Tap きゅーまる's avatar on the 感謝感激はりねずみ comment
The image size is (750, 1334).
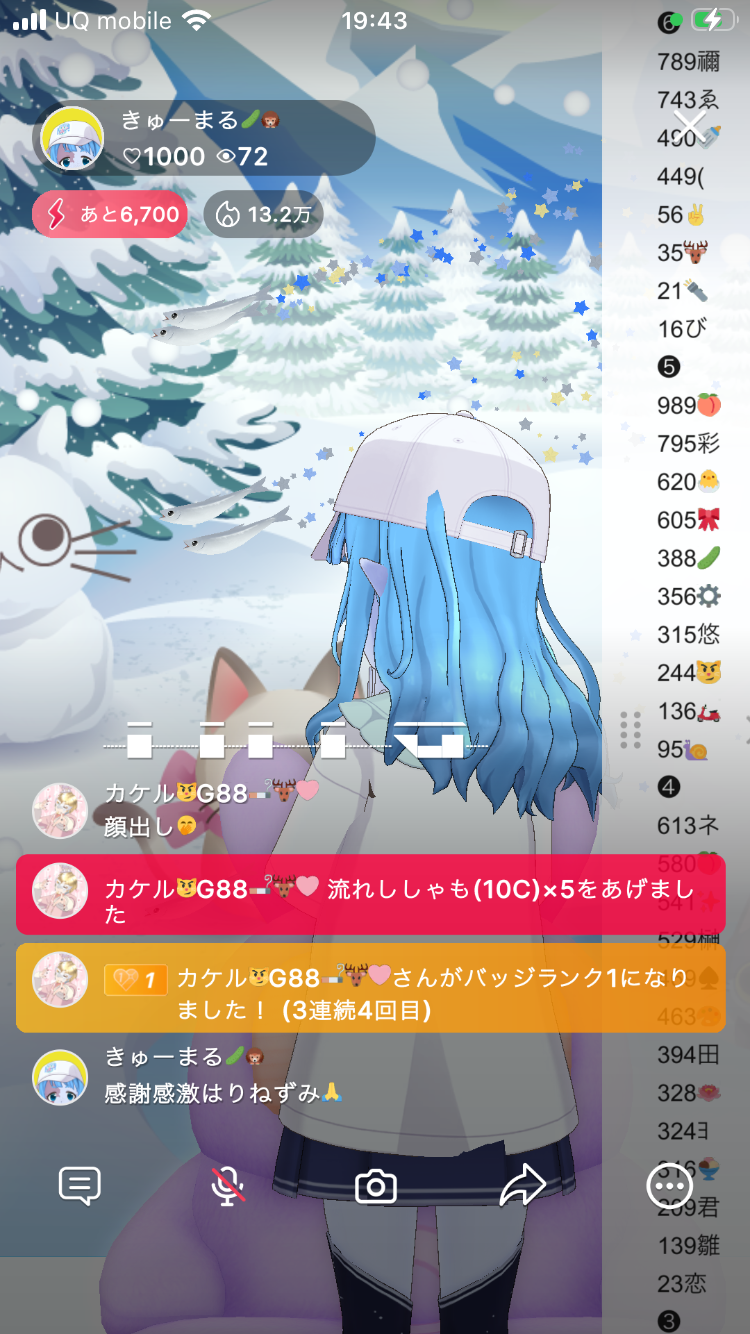tap(60, 1077)
